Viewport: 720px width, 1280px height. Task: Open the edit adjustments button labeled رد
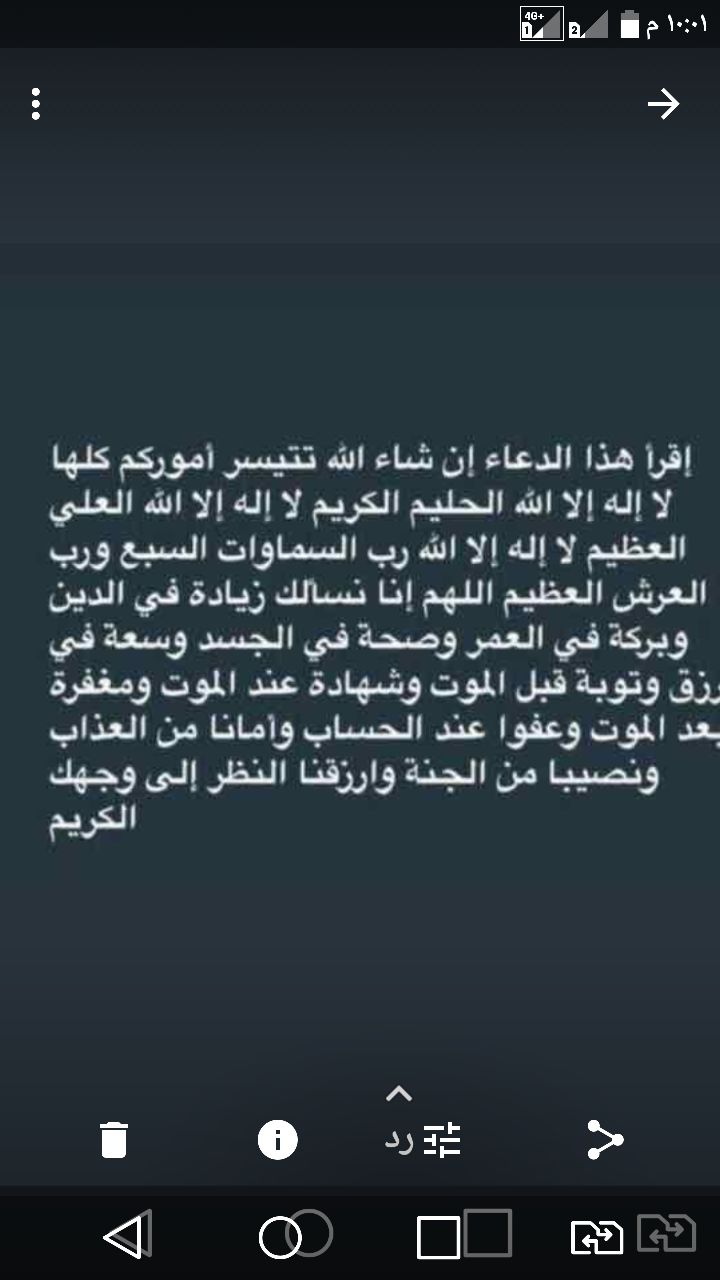tap(423, 1140)
